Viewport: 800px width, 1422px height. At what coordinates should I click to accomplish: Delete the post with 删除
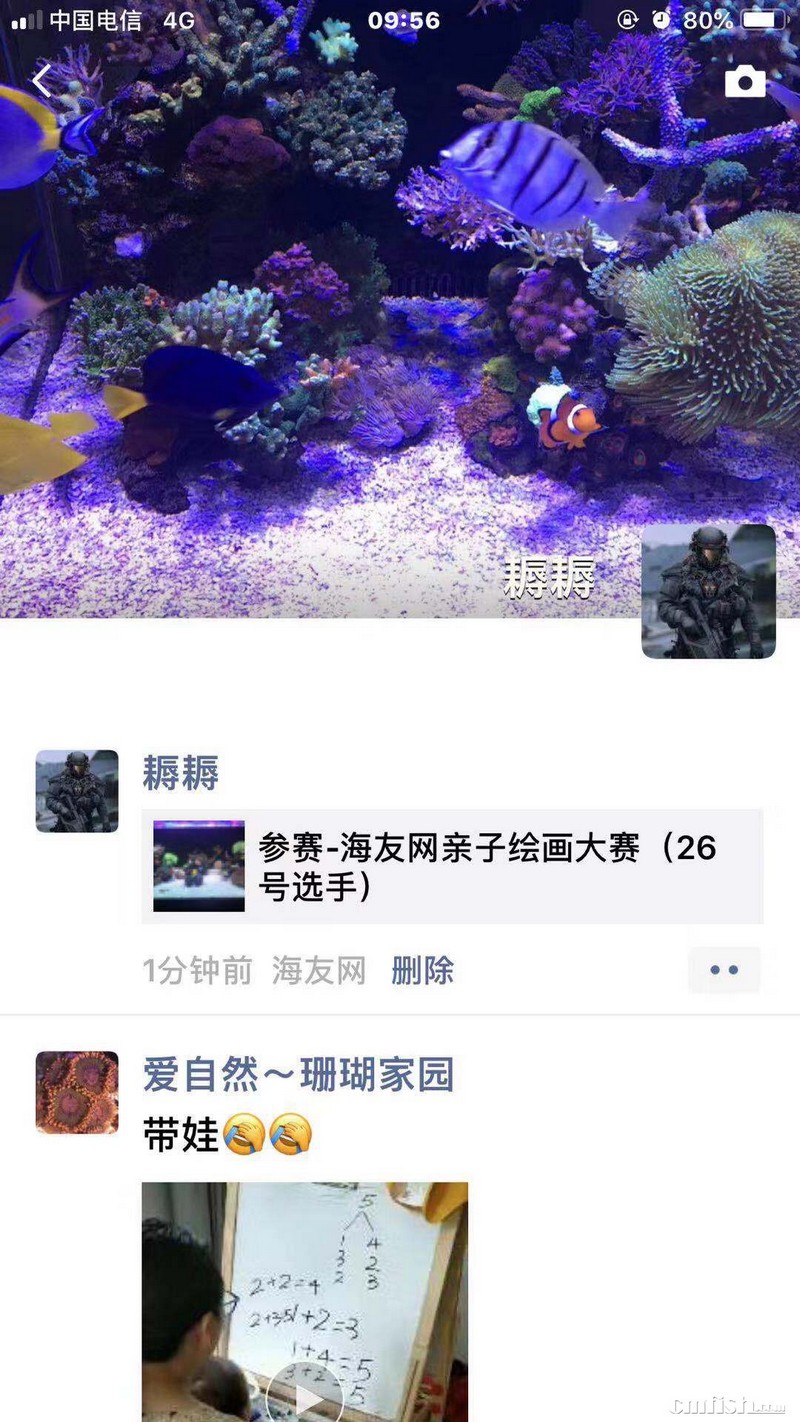click(422, 970)
